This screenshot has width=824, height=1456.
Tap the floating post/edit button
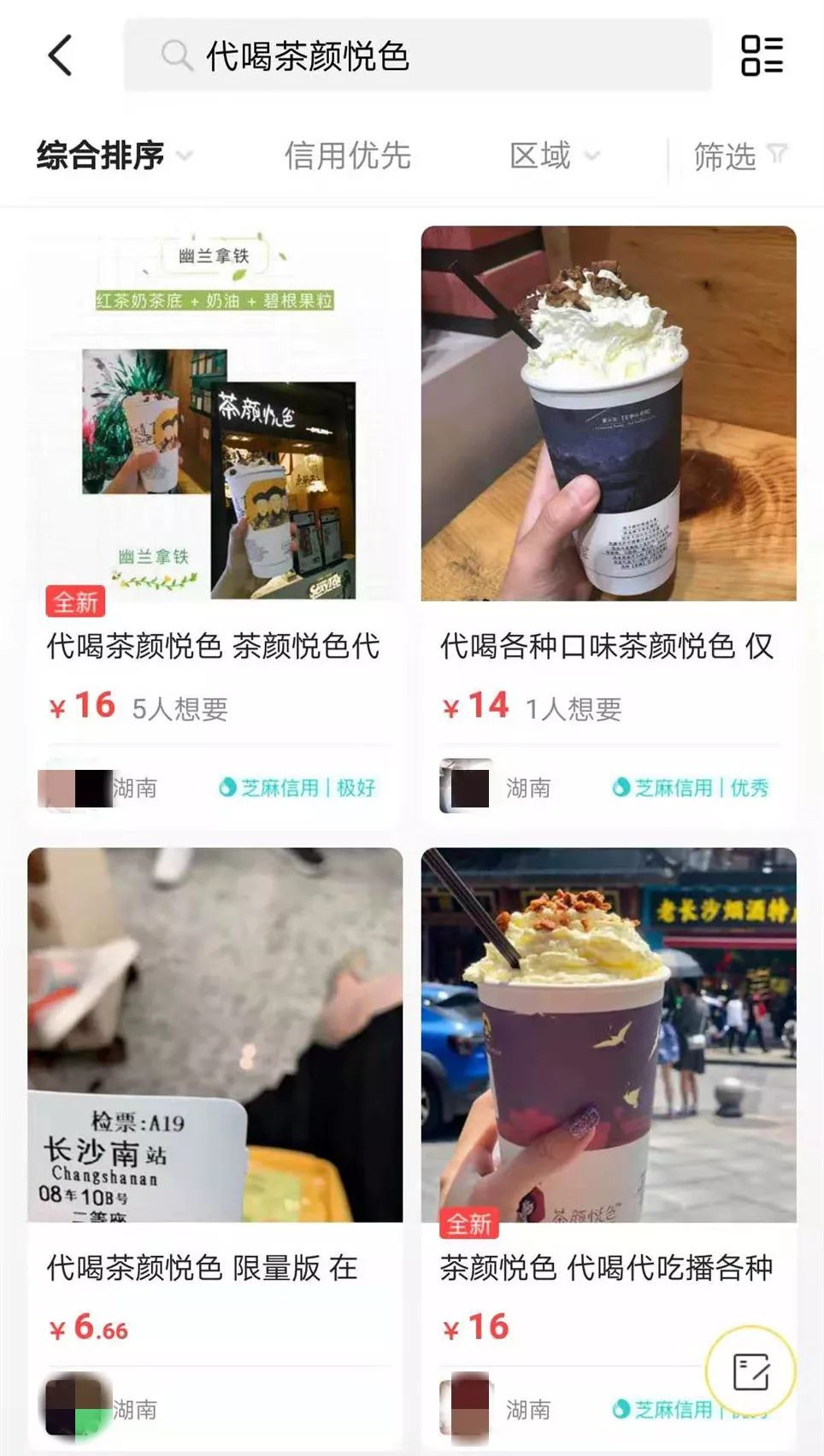pos(750,1370)
